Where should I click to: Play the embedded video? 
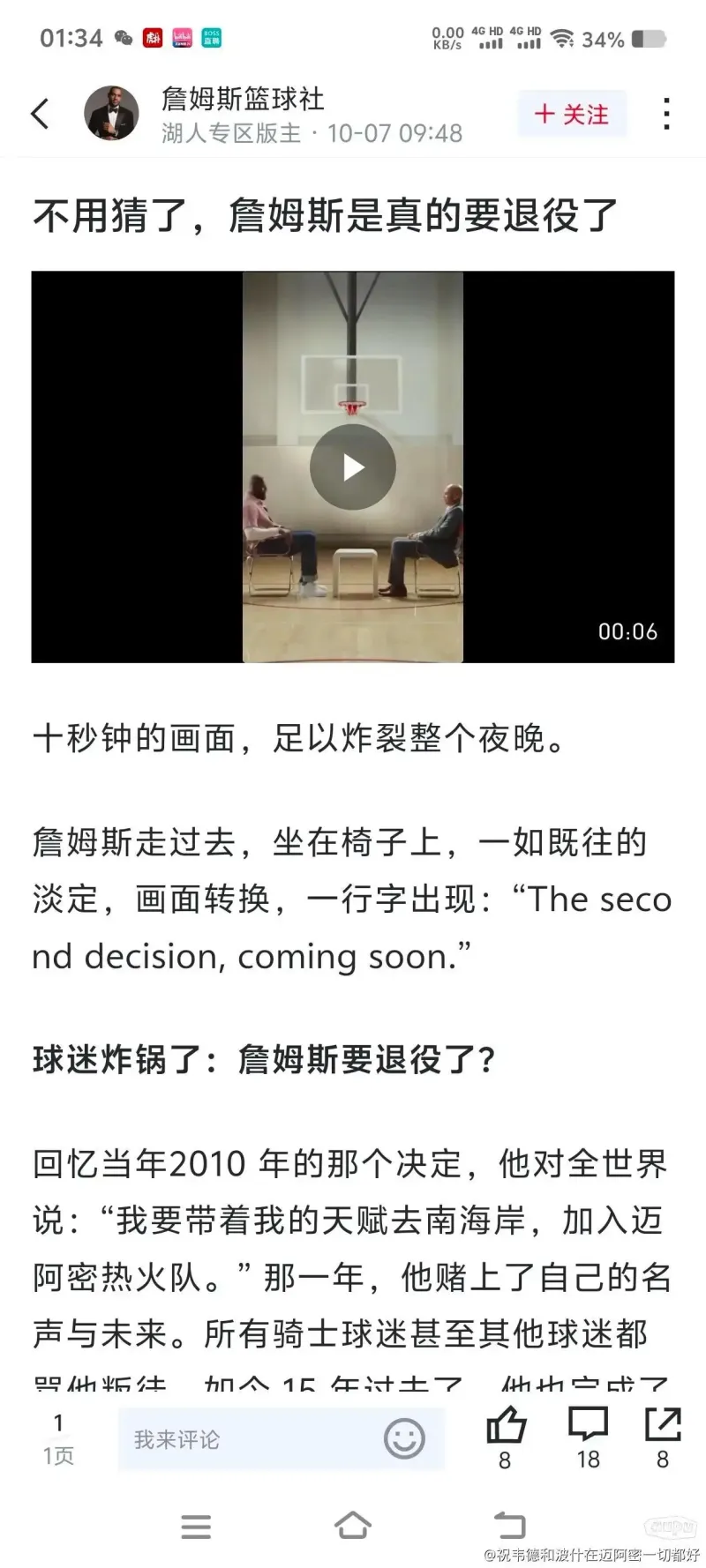click(353, 467)
